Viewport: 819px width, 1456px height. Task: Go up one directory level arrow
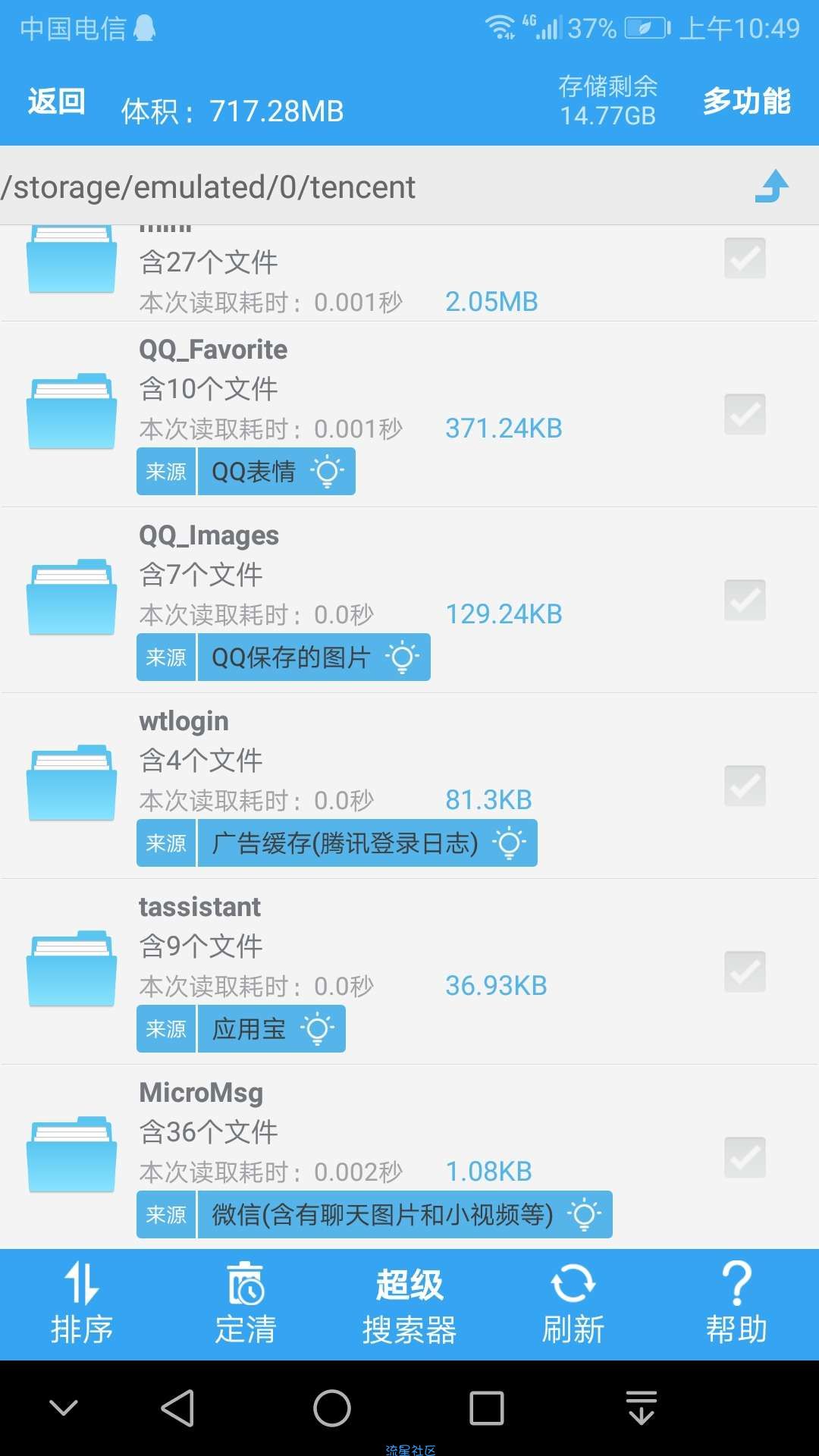click(x=772, y=187)
